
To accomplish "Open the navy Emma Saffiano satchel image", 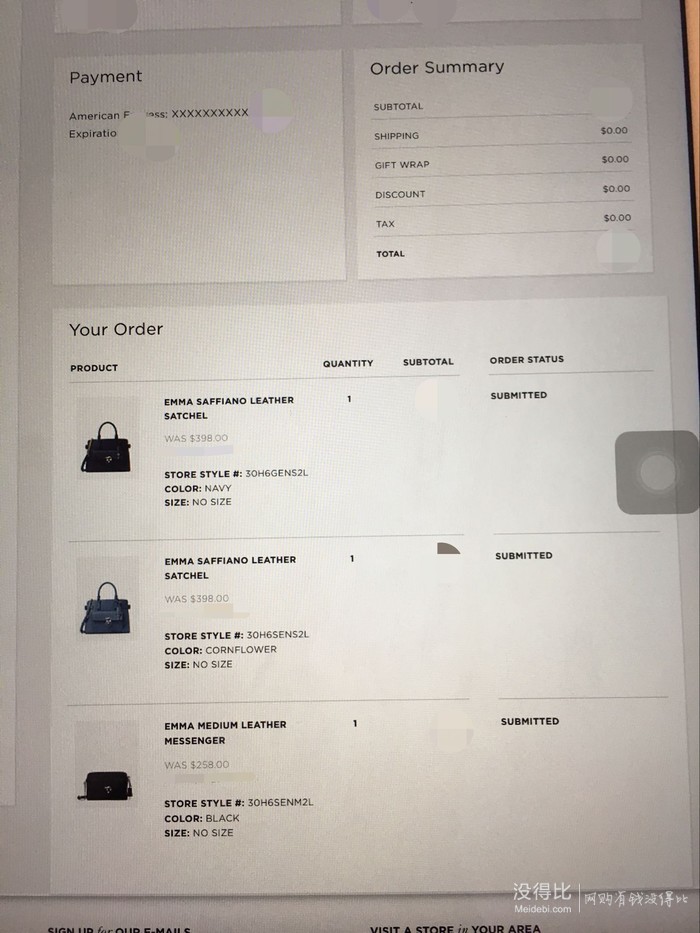I will click(107, 446).
